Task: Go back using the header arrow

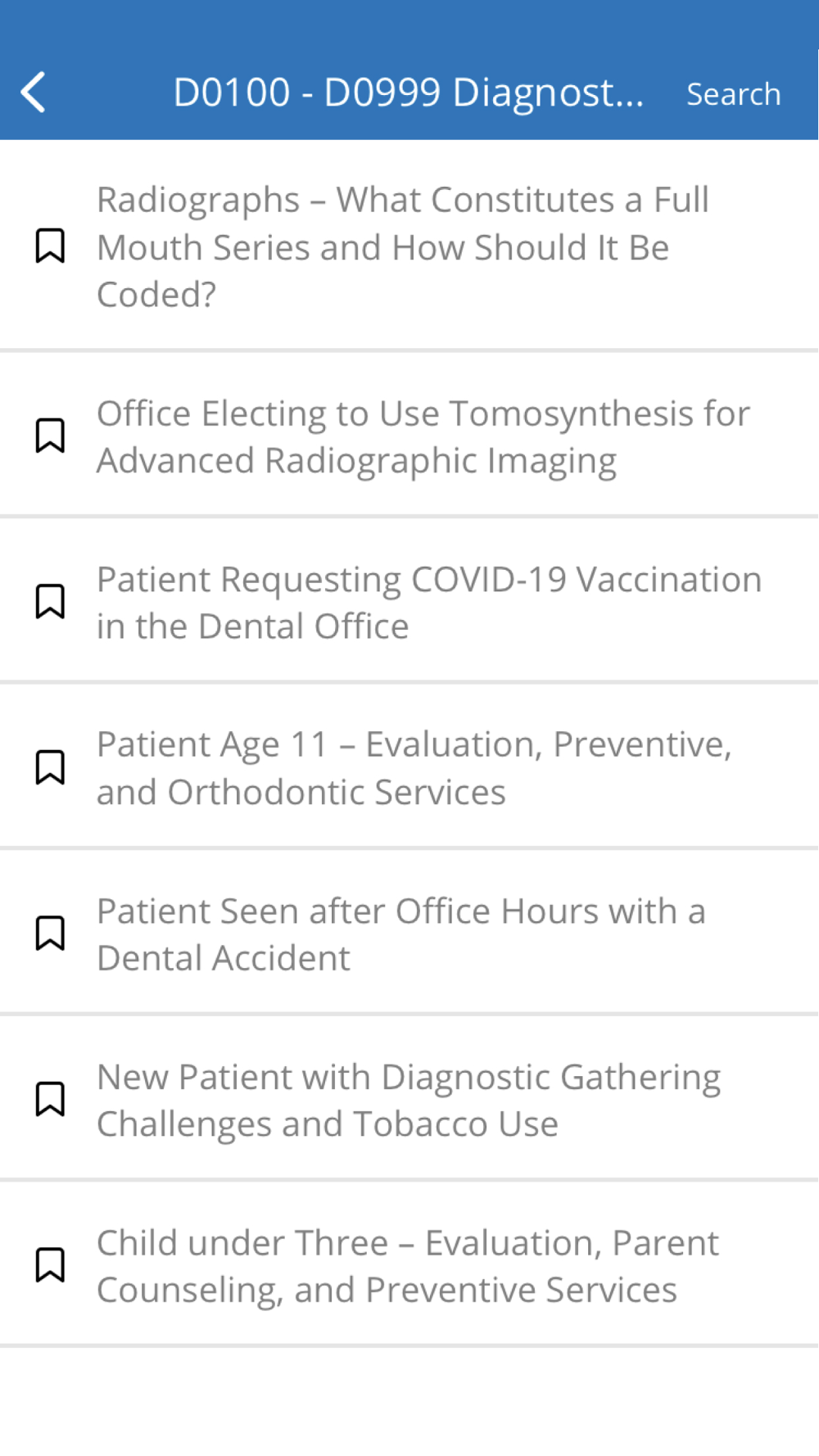Action: (34, 92)
